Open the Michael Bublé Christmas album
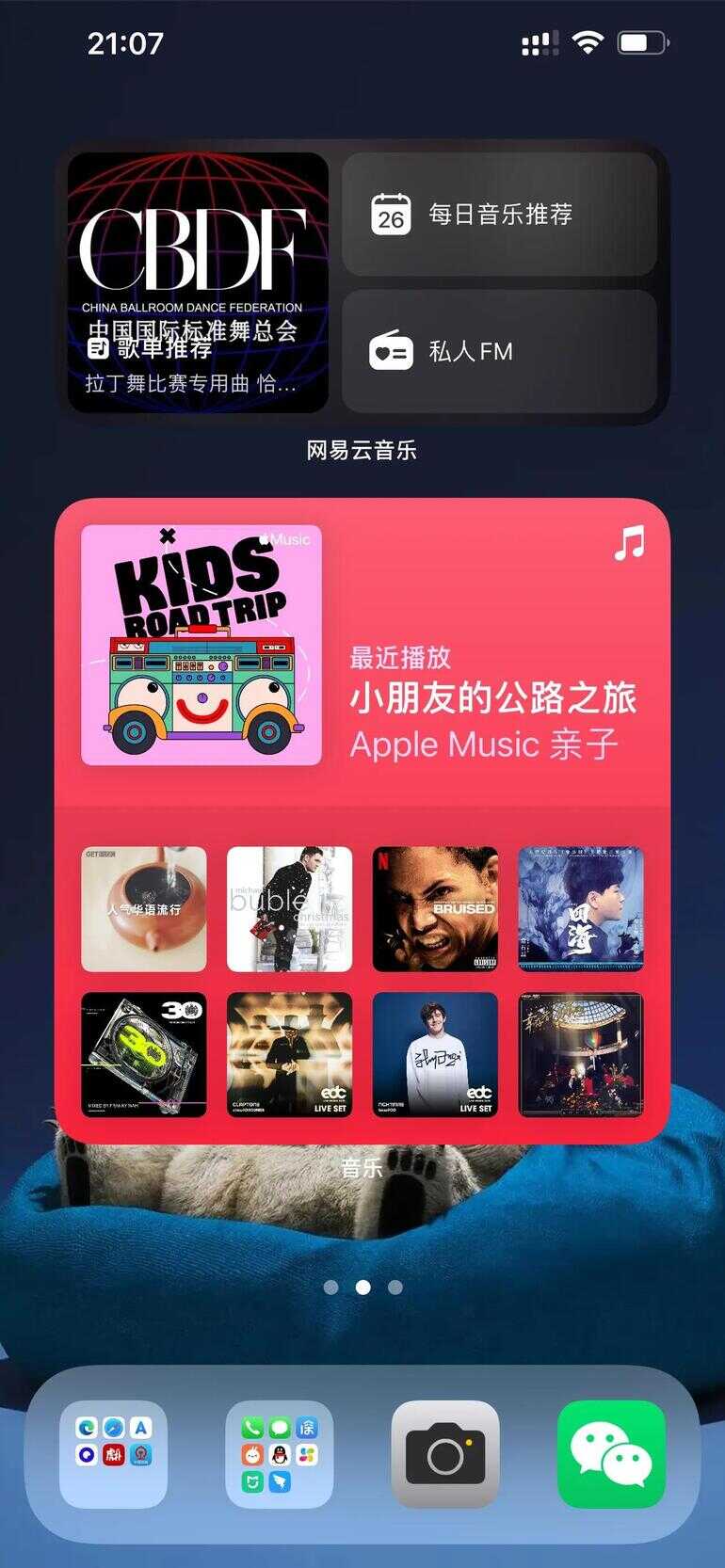This screenshot has height=1568, width=725. point(289,909)
